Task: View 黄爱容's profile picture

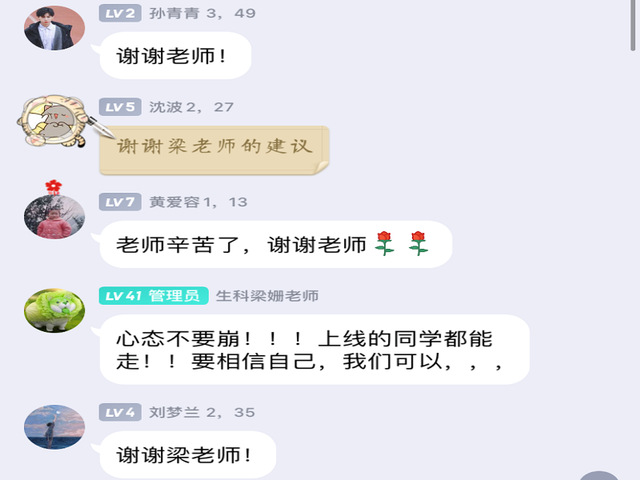Action: click(x=54, y=217)
